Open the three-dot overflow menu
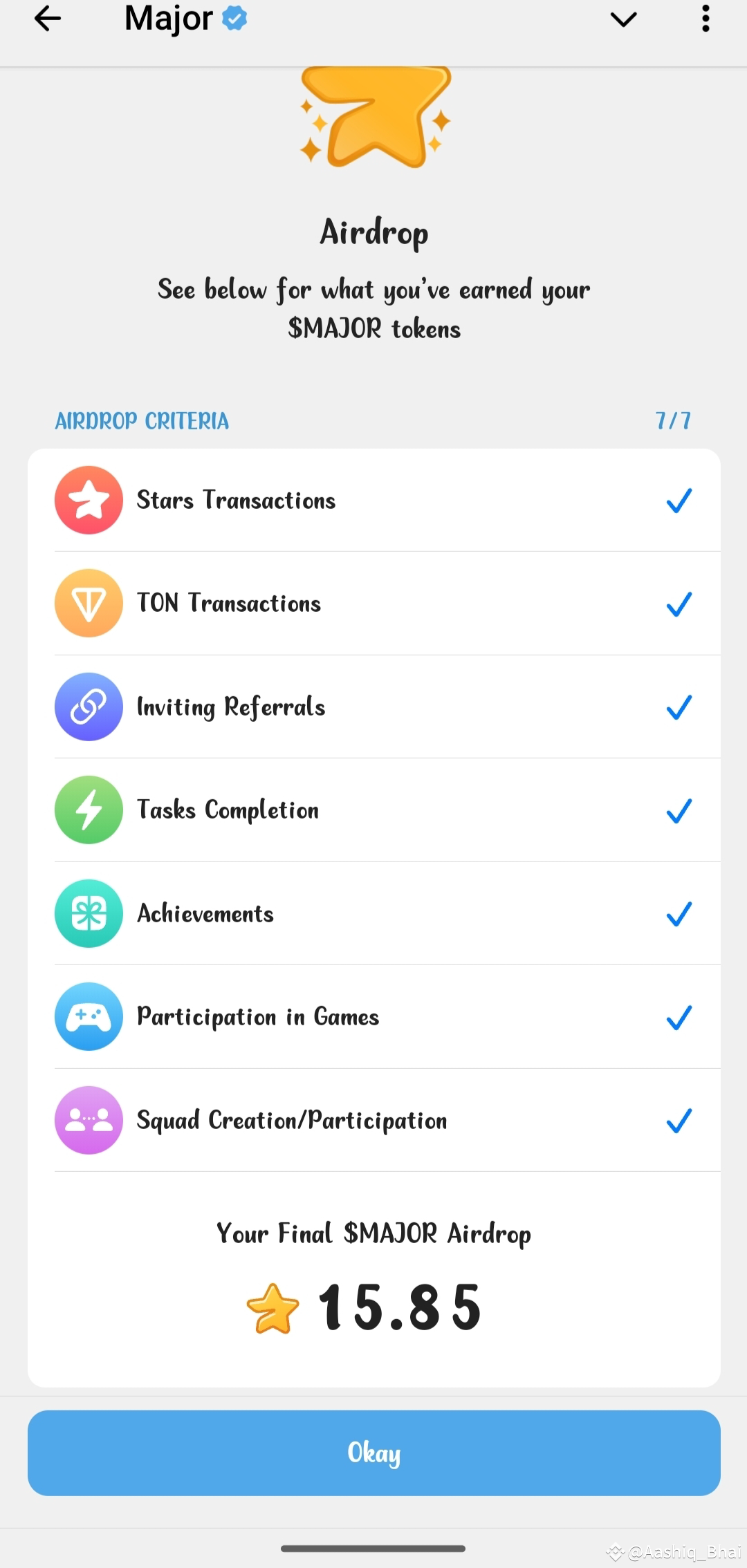The height and width of the screenshot is (1568, 747). pos(705,19)
